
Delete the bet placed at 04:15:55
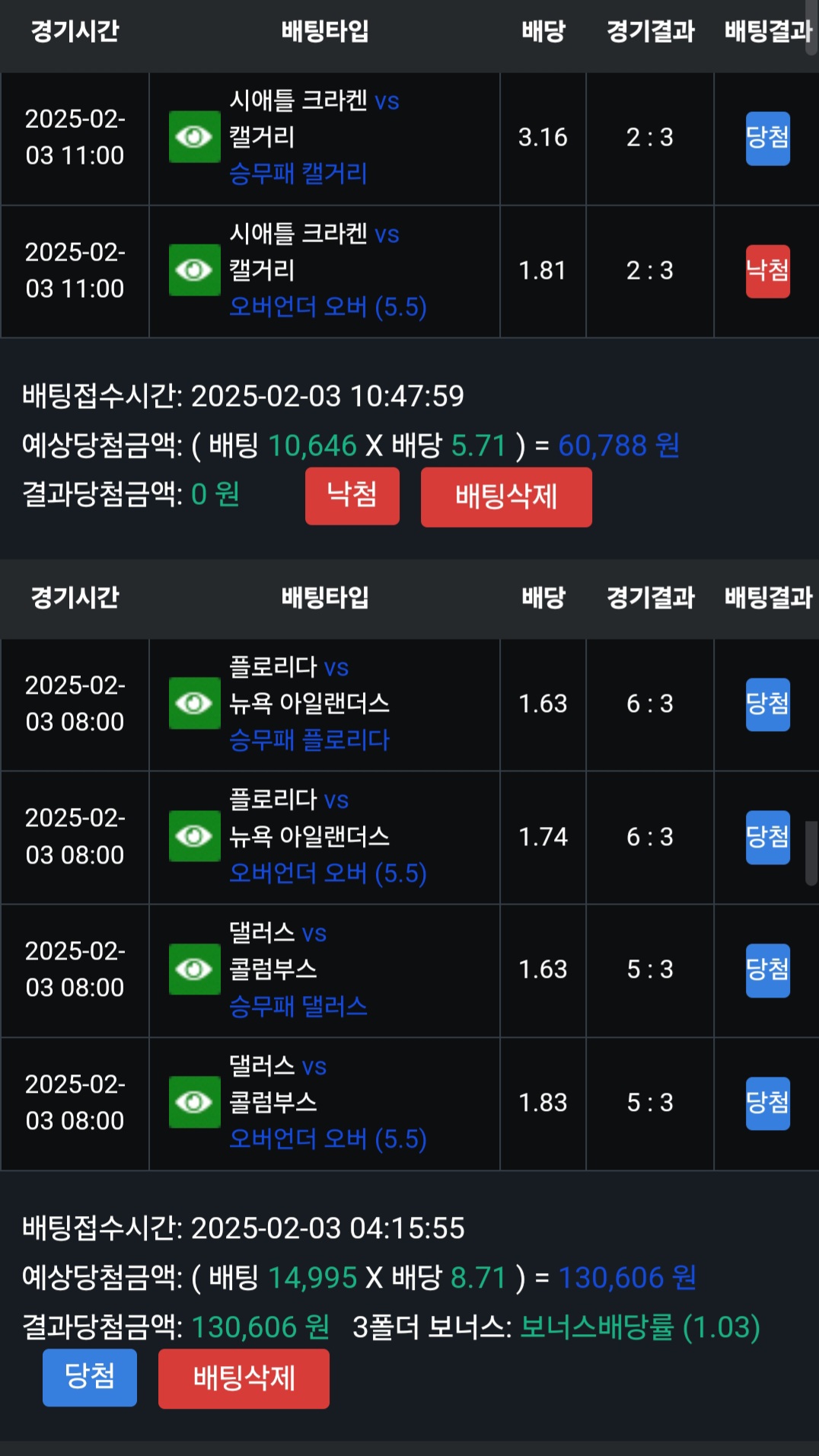[x=244, y=1378]
